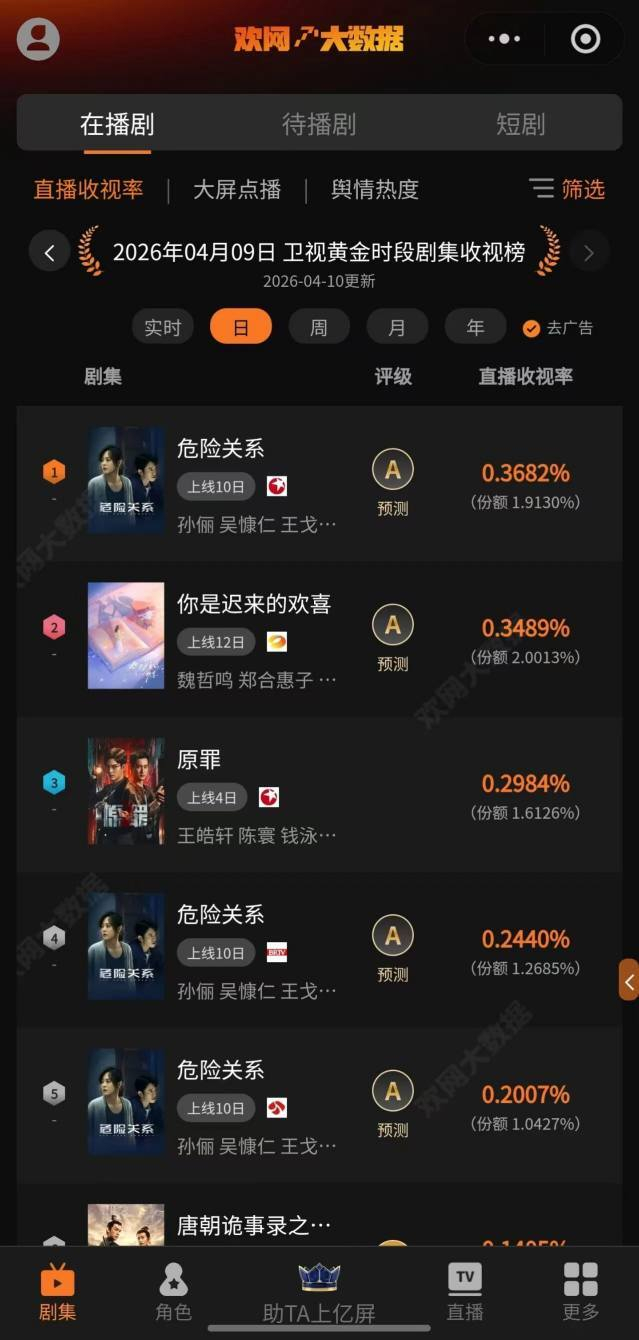639x1340 pixels.
Task: Switch to the 短剧 tab
Action: coord(520,124)
